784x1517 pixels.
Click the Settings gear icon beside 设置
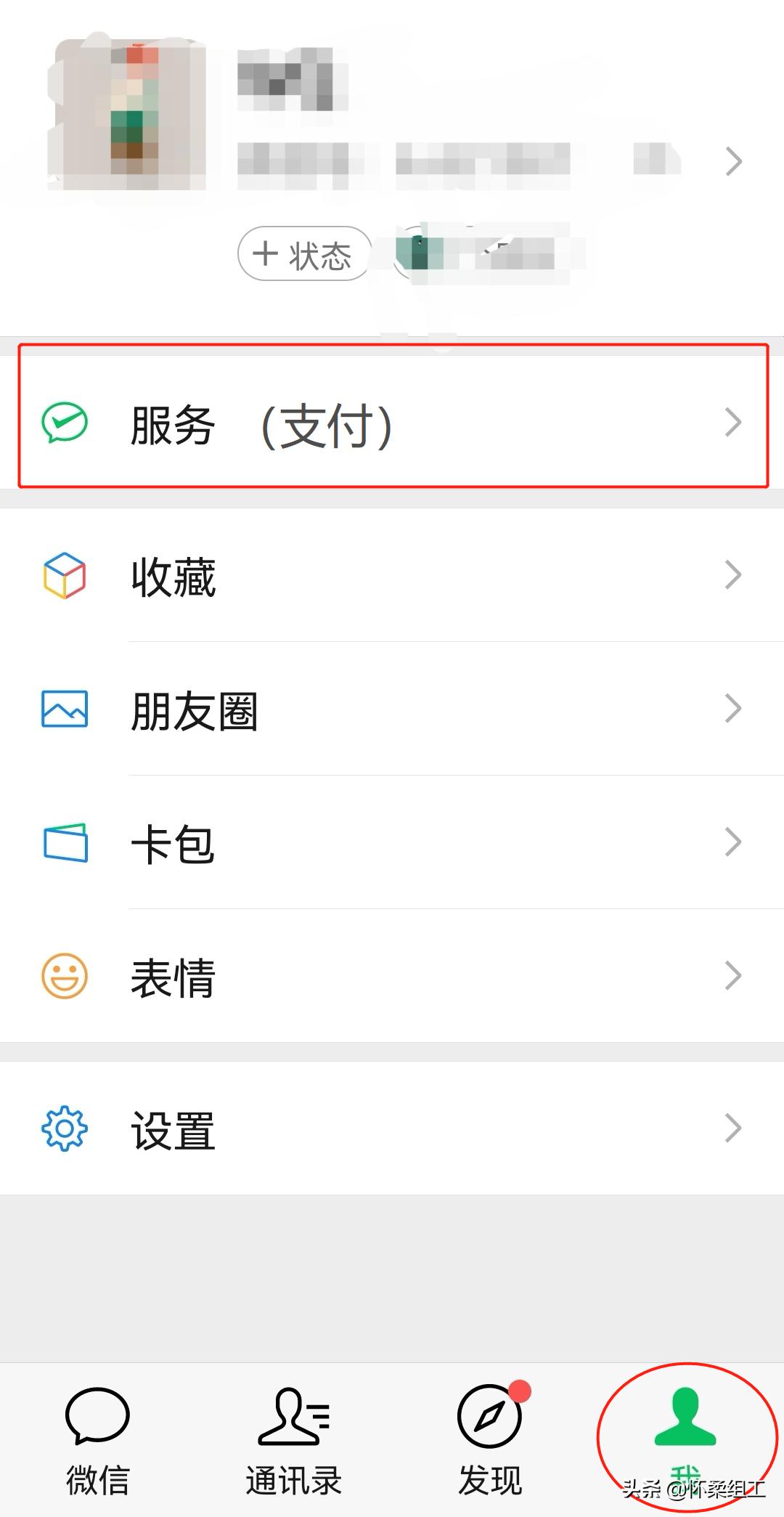pos(64,1126)
